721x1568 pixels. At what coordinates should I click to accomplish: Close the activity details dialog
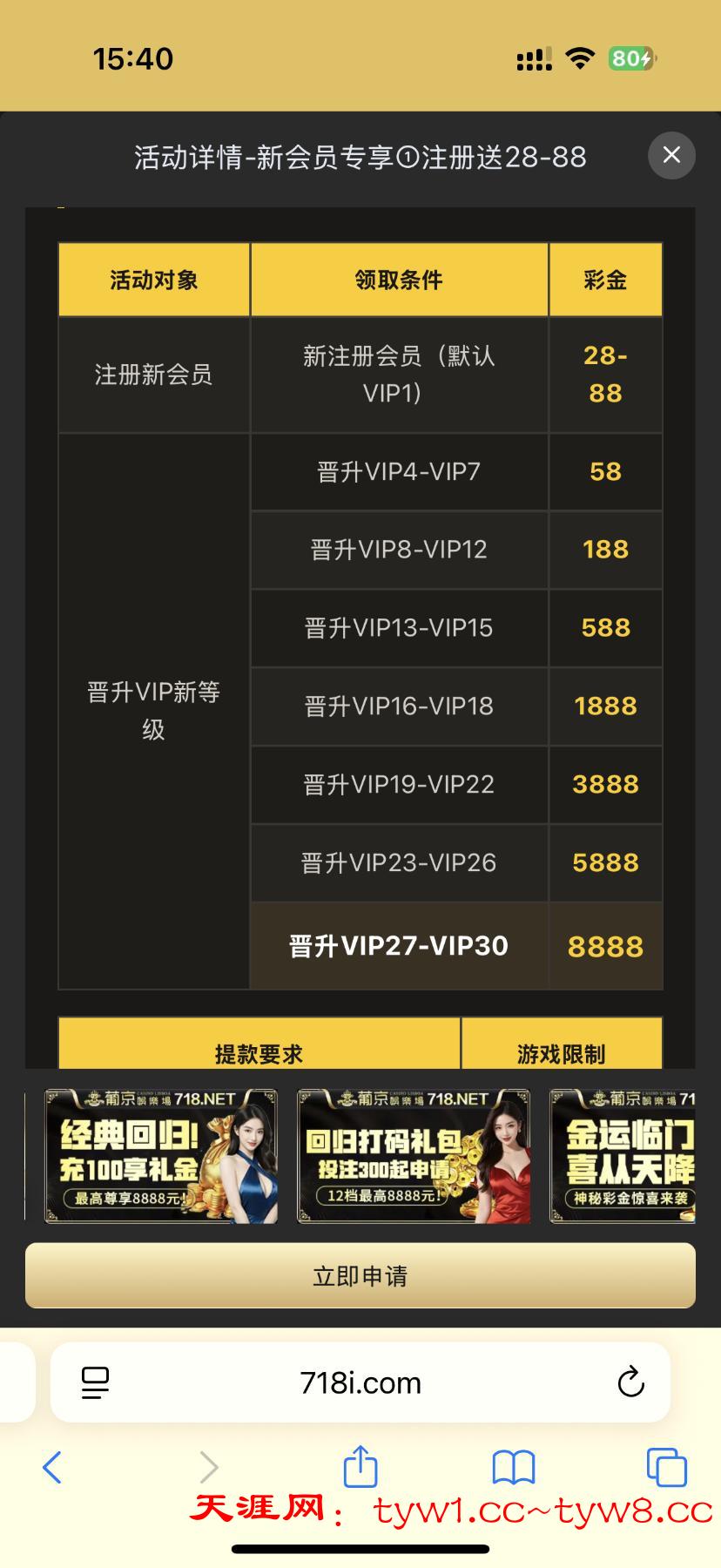point(671,156)
